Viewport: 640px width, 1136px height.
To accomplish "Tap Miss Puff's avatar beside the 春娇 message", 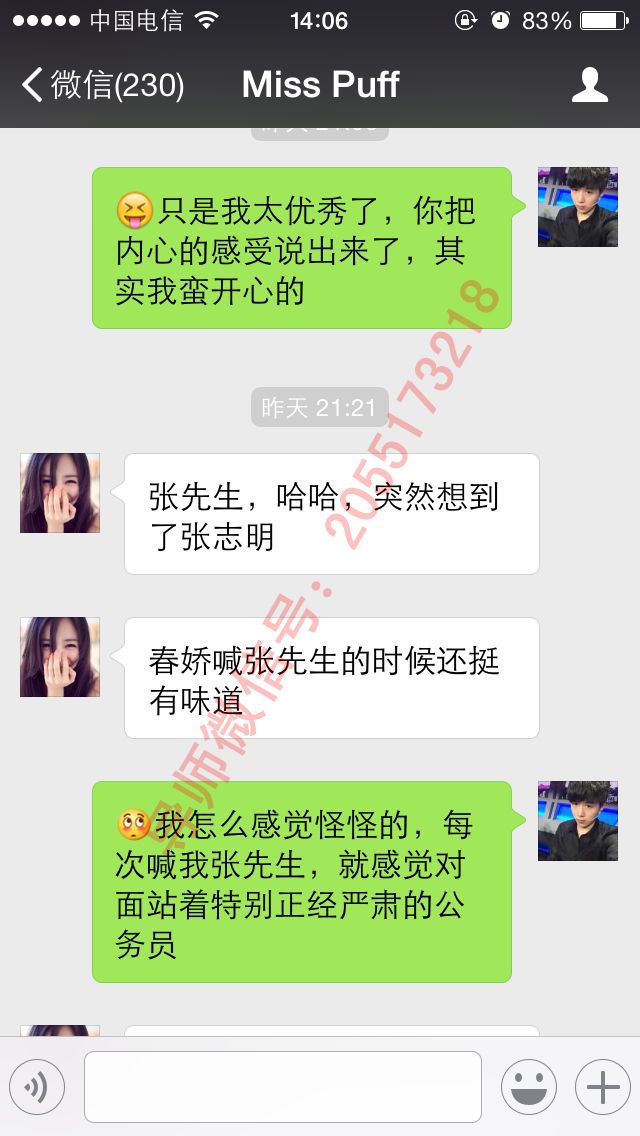I will [x=60, y=657].
